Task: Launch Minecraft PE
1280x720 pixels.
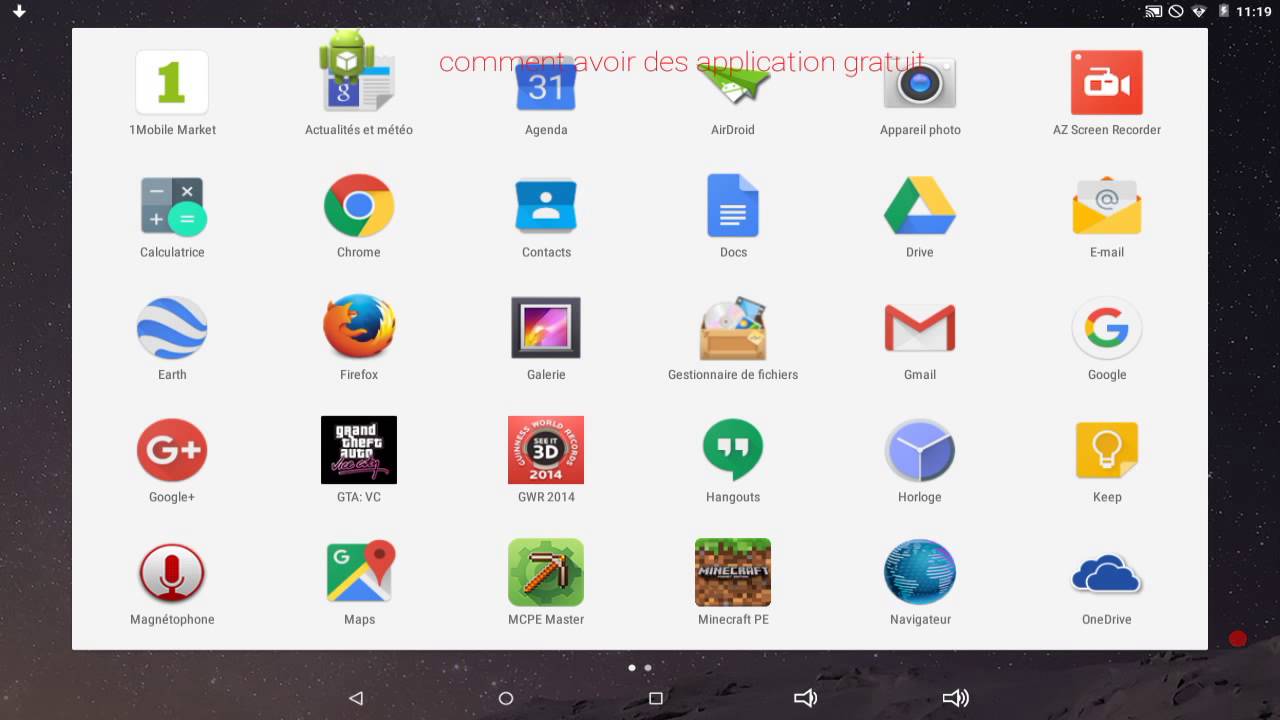Action: click(x=732, y=572)
